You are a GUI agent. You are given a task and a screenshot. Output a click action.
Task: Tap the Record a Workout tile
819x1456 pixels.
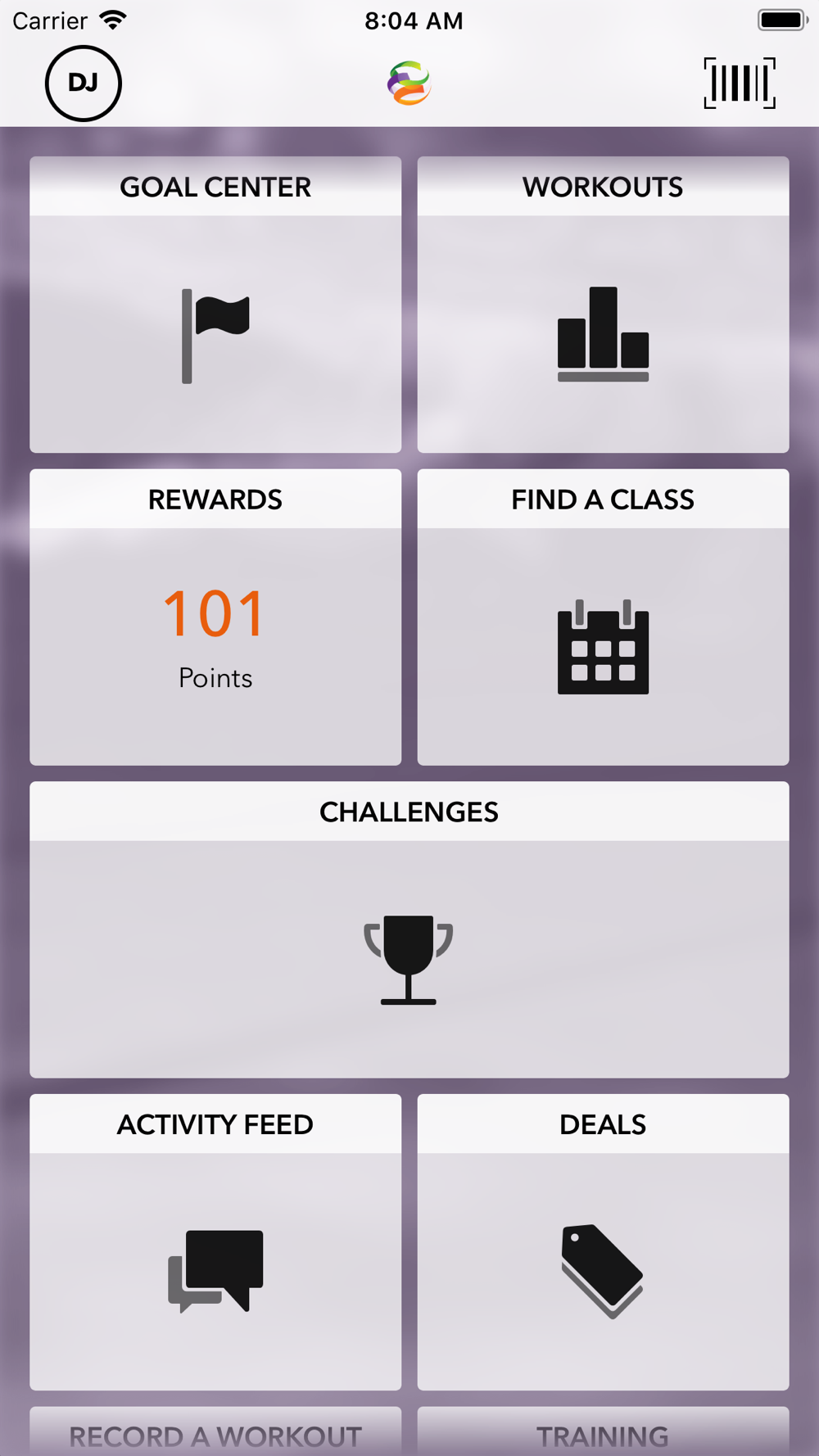215,1431
